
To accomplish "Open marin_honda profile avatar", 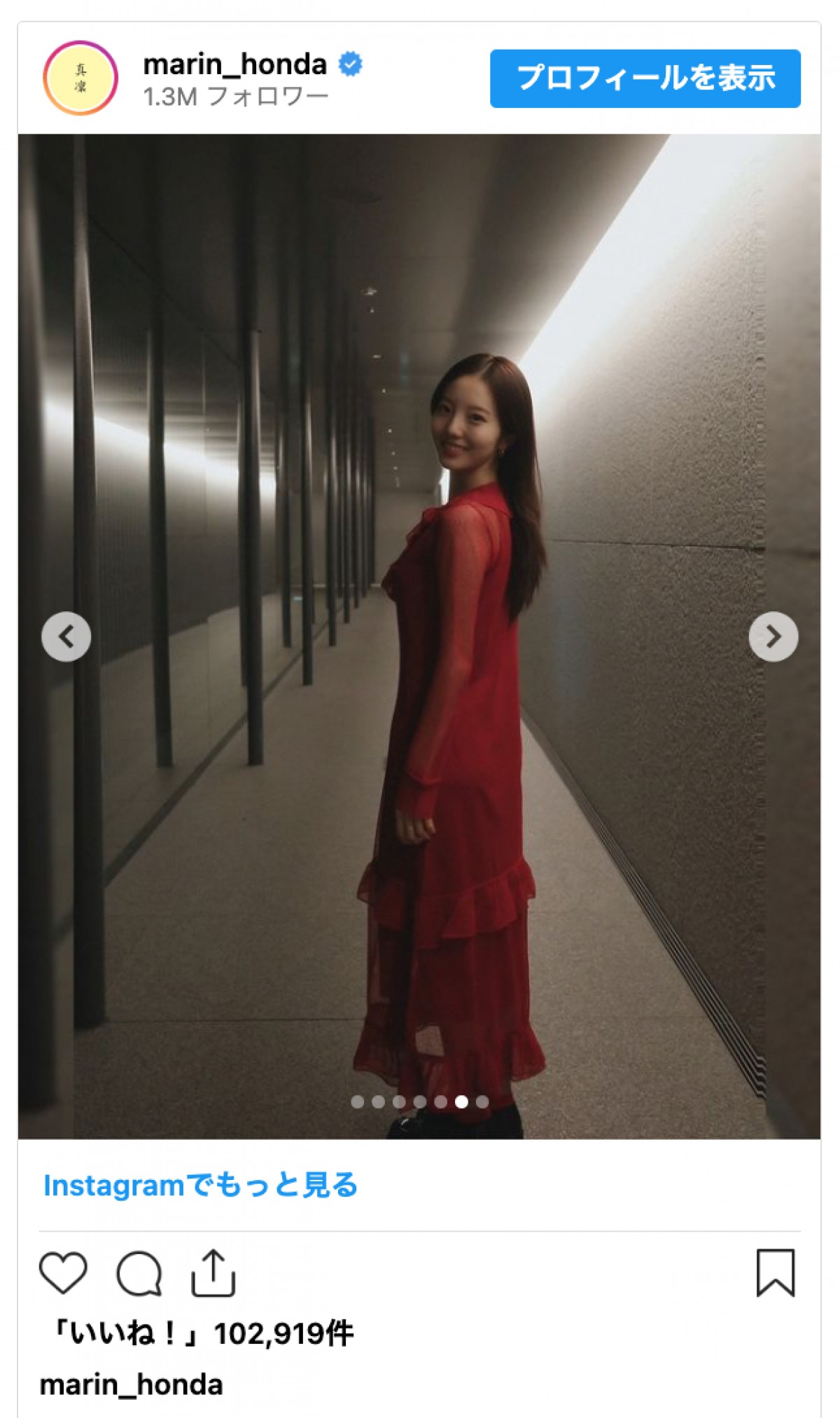I will point(80,78).
